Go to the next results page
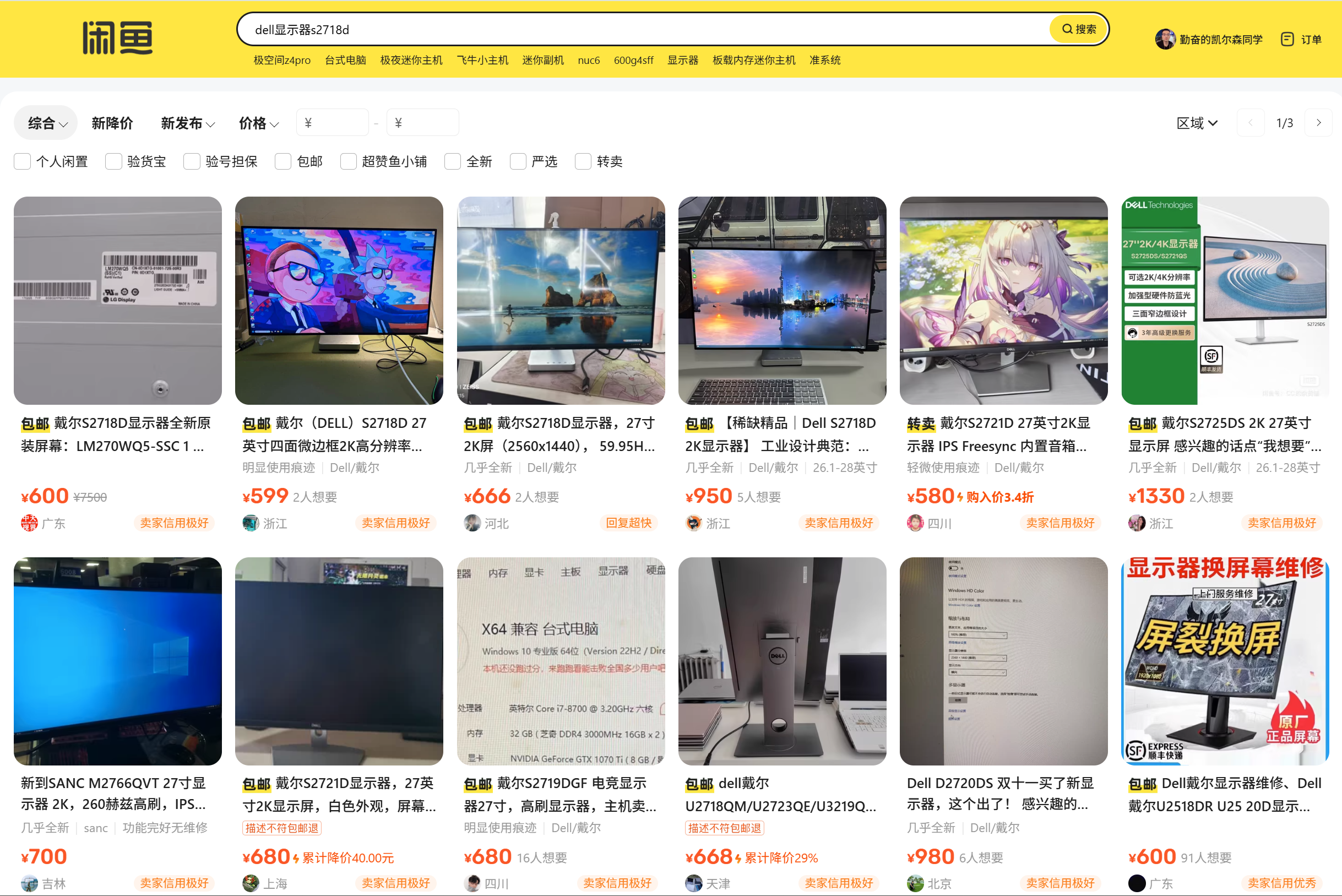 1318,123
